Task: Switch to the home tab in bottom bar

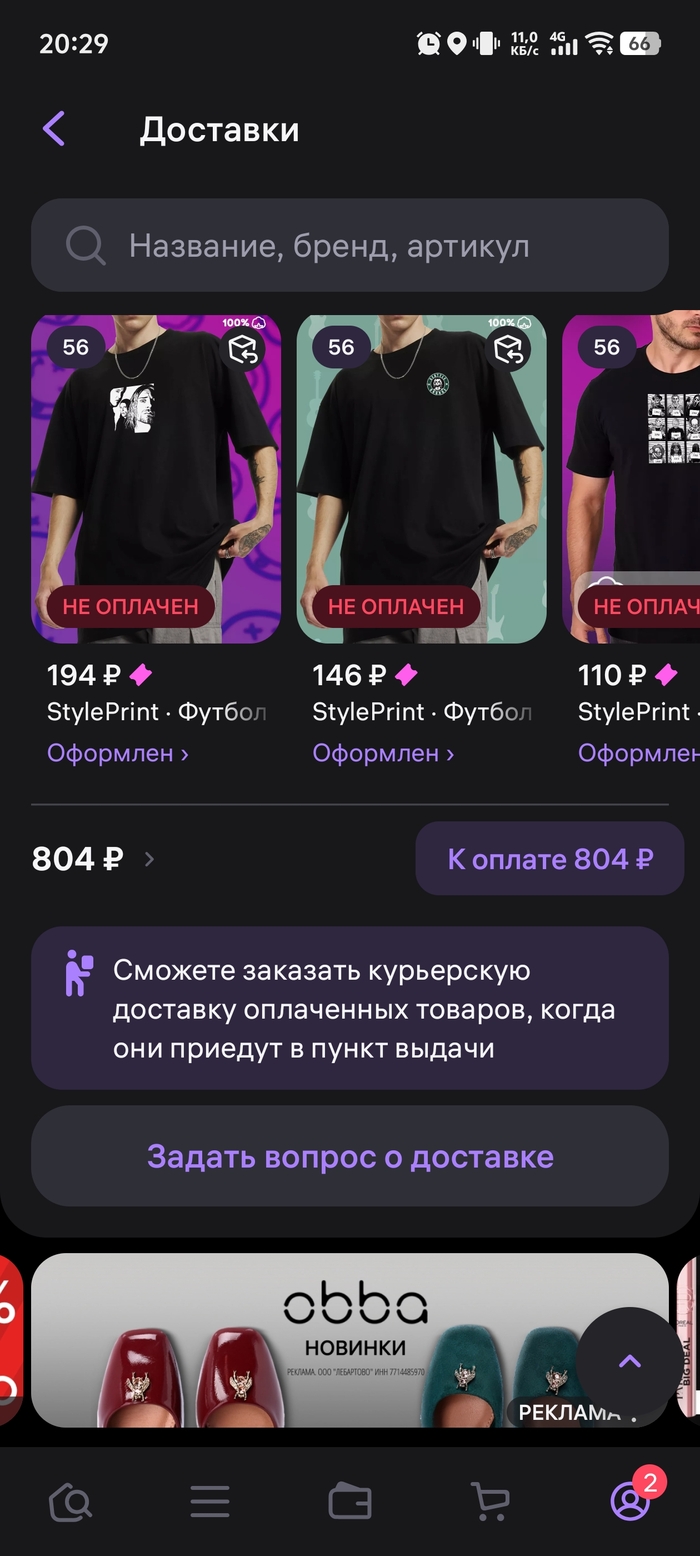Action: [x=71, y=1501]
